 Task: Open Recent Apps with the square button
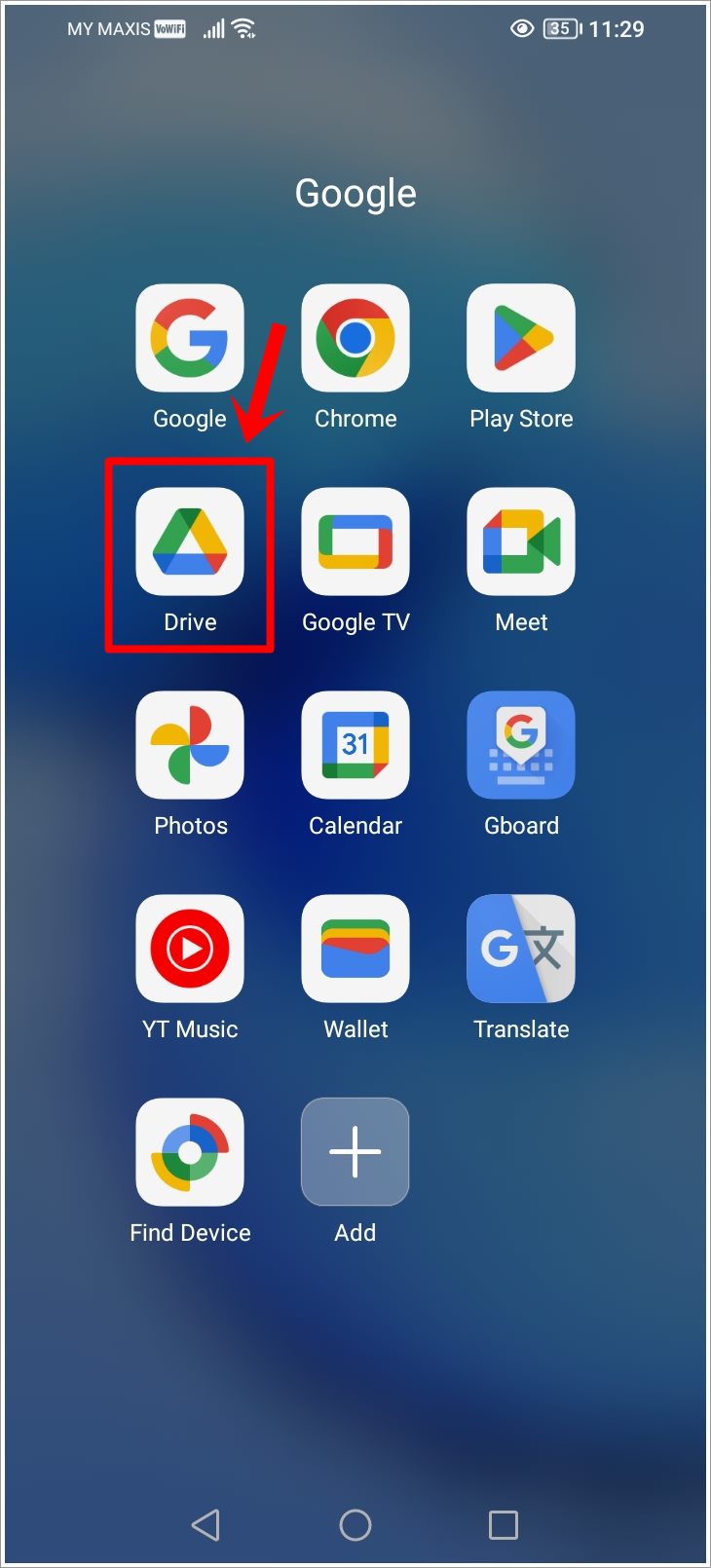pyautogui.click(x=504, y=1524)
